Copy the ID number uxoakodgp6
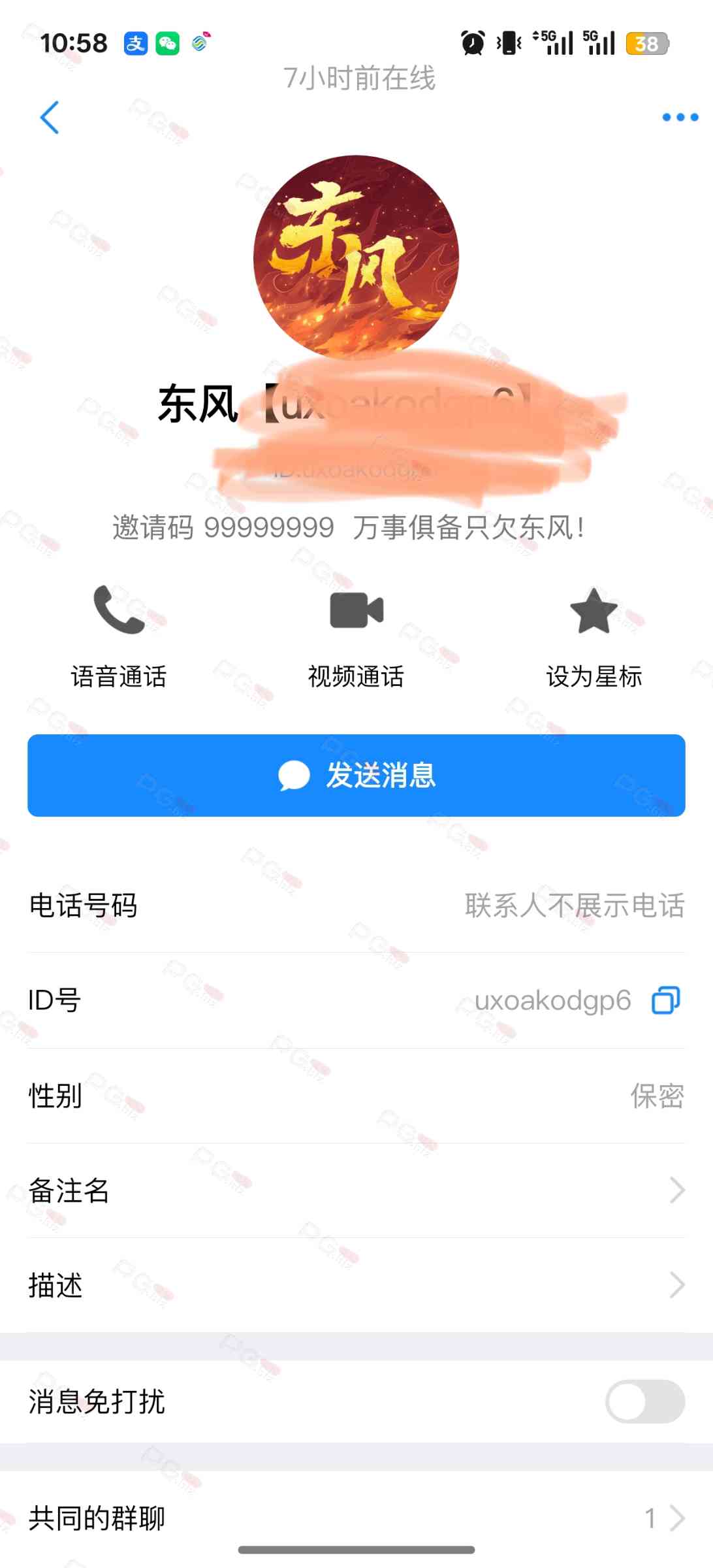This screenshot has height=1568, width=713. coord(666,1000)
